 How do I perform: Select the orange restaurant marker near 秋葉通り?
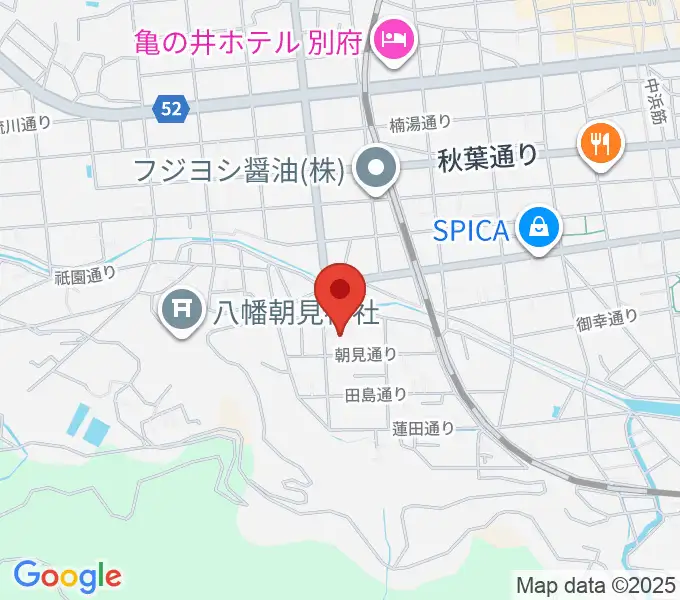coord(600,146)
